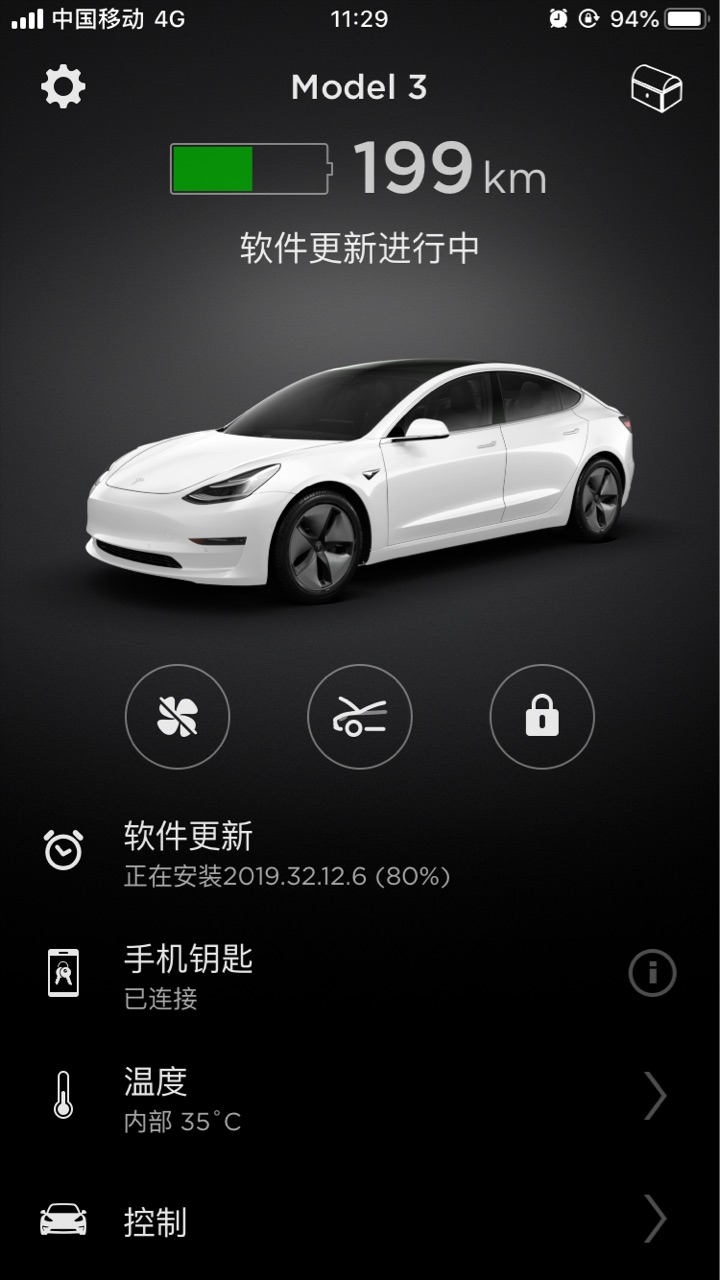Tap the car icon next to 控制

click(x=64, y=1221)
